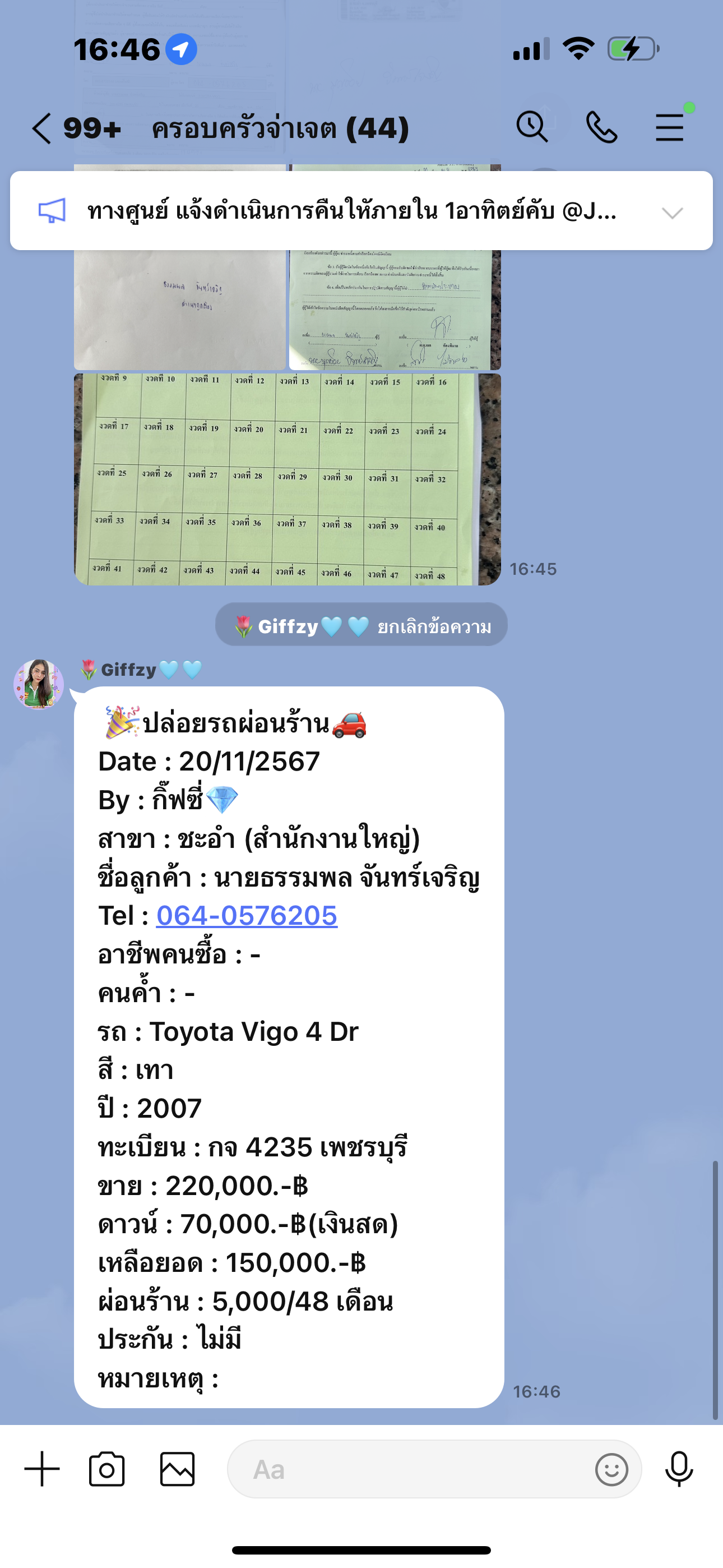This screenshot has height=1568, width=723.
Task: Open the signed contract photo
Action: point(395,309)
